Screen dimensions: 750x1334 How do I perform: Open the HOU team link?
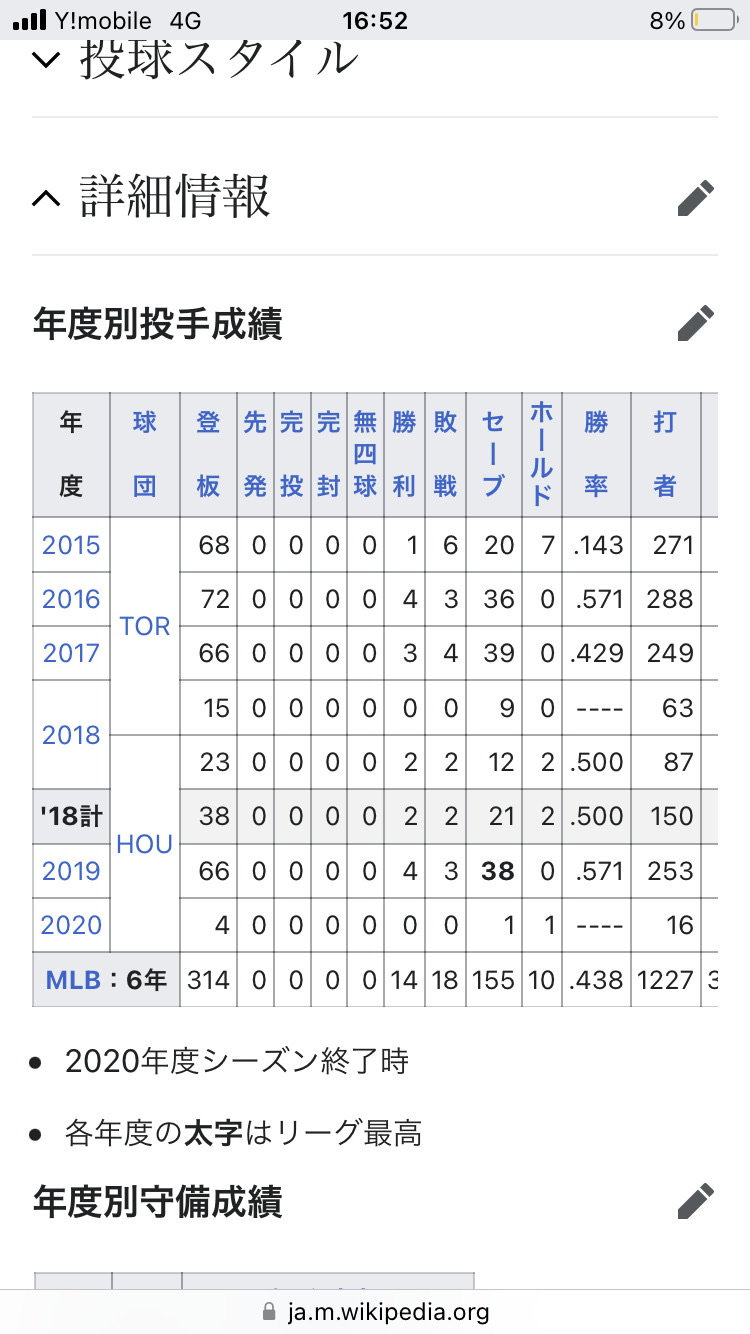(145, 844)
